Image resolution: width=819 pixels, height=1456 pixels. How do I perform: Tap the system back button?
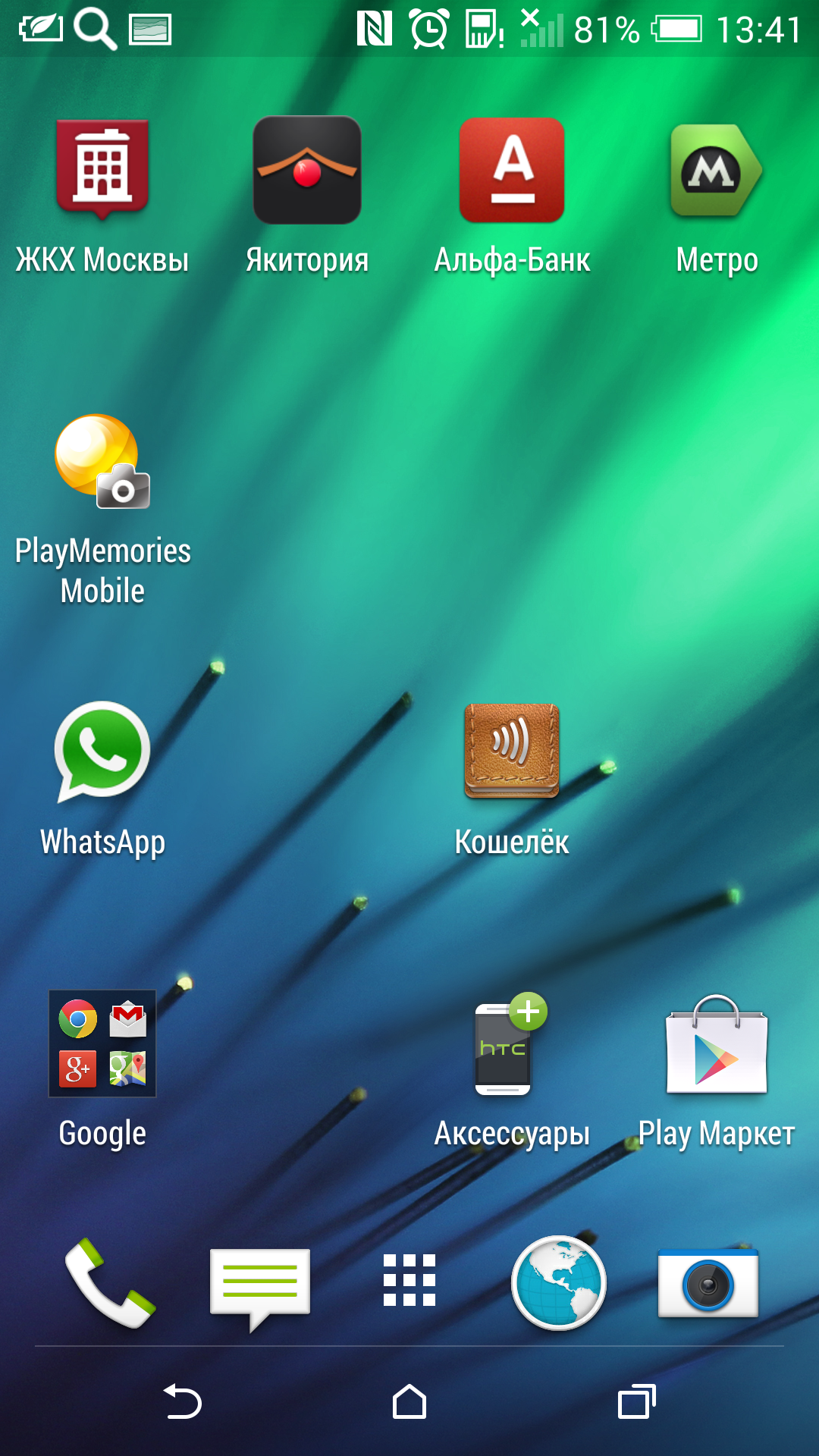pyautogui.click(x=183, y=1401)
